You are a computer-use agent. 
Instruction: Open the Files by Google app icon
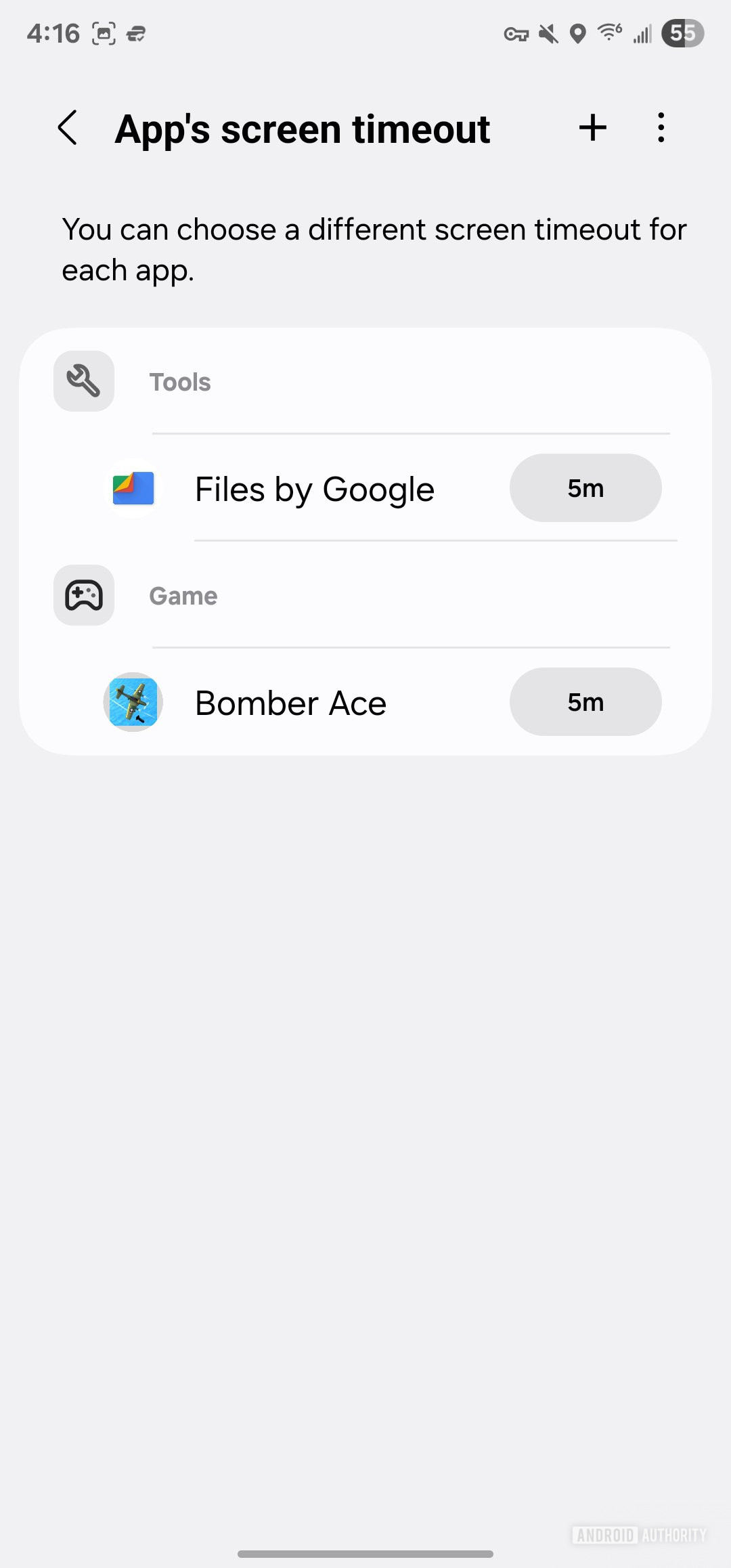(x=133, y=489)
